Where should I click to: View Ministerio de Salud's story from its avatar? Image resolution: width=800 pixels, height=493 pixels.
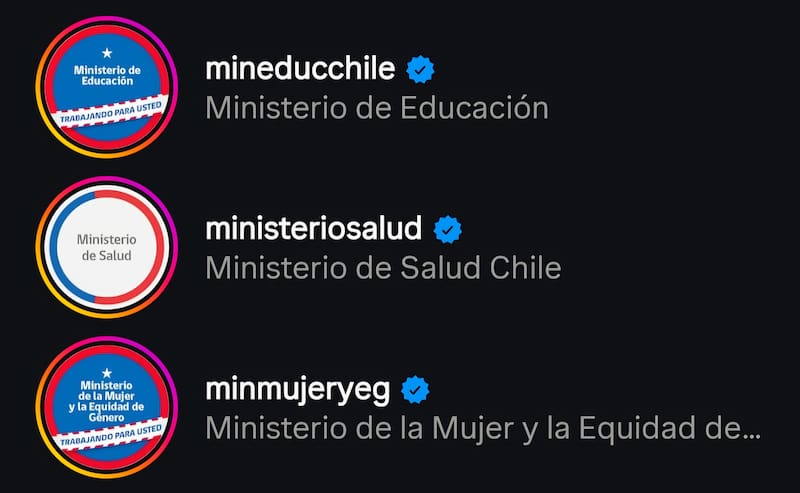pyautogui.click(x=107, y=247)
